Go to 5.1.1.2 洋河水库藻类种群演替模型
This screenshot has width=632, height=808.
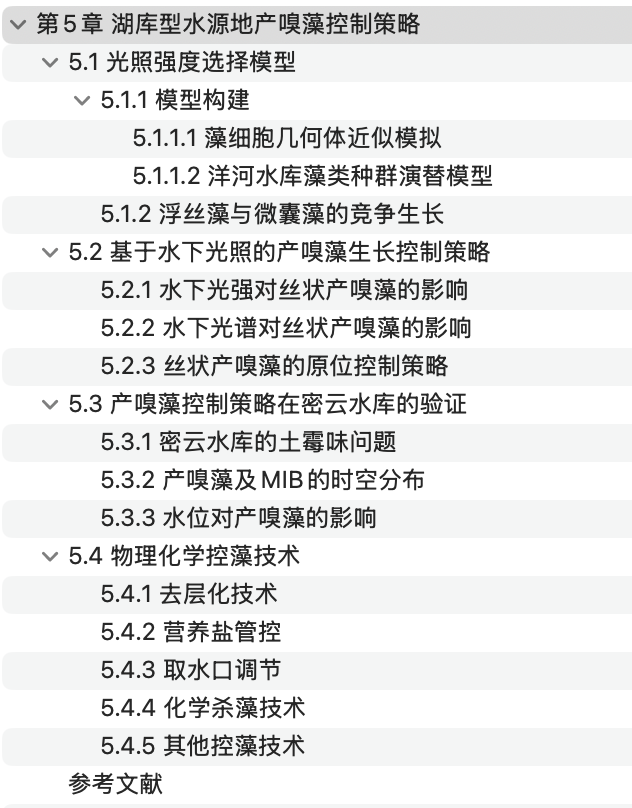point(312,177)
